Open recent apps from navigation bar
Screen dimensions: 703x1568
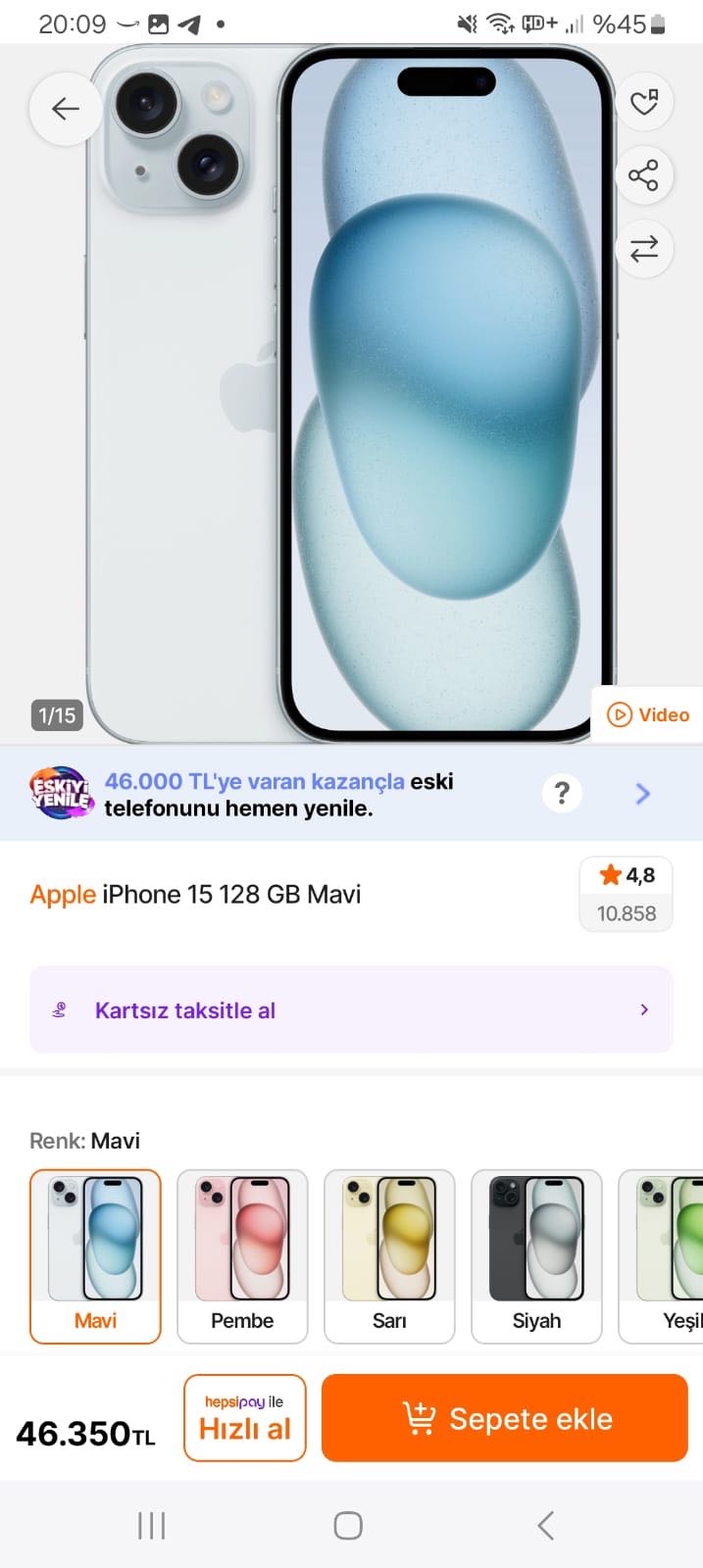coord(151,1525)
